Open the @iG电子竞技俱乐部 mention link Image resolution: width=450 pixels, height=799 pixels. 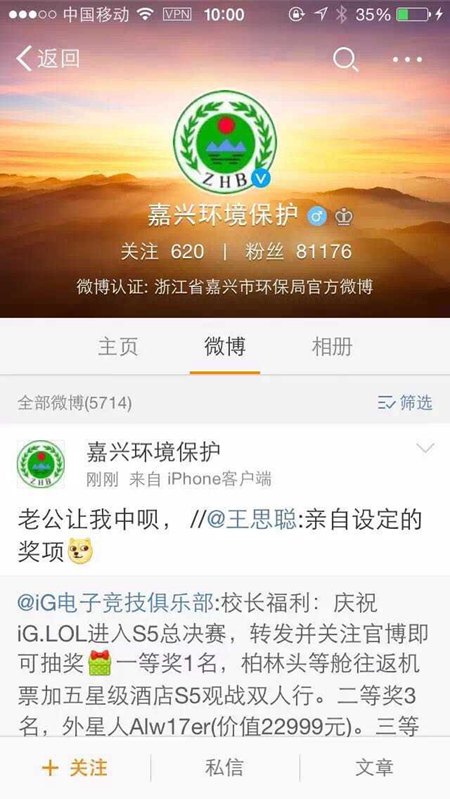click(x=116, y=604)
